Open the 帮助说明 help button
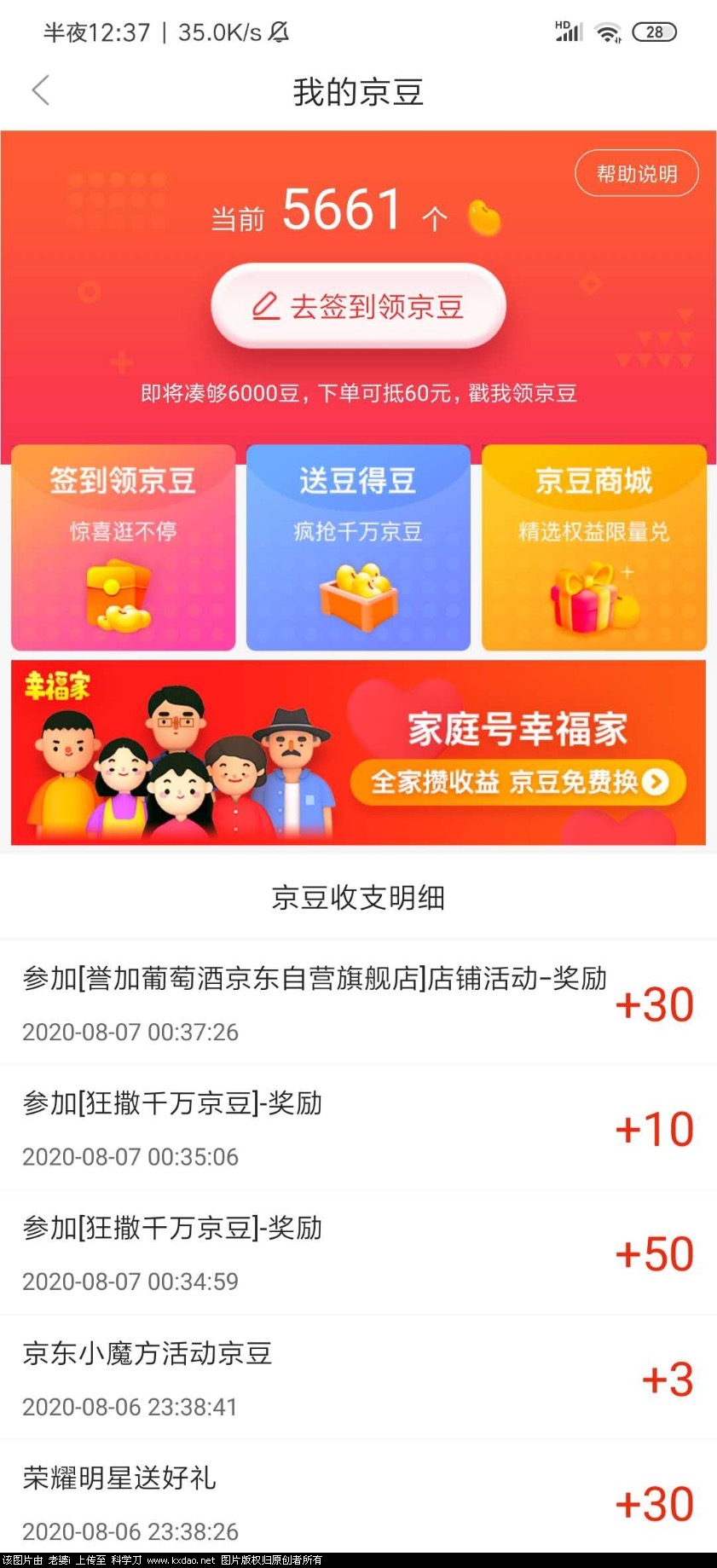Screen dimensions: 717x1568 637,174
